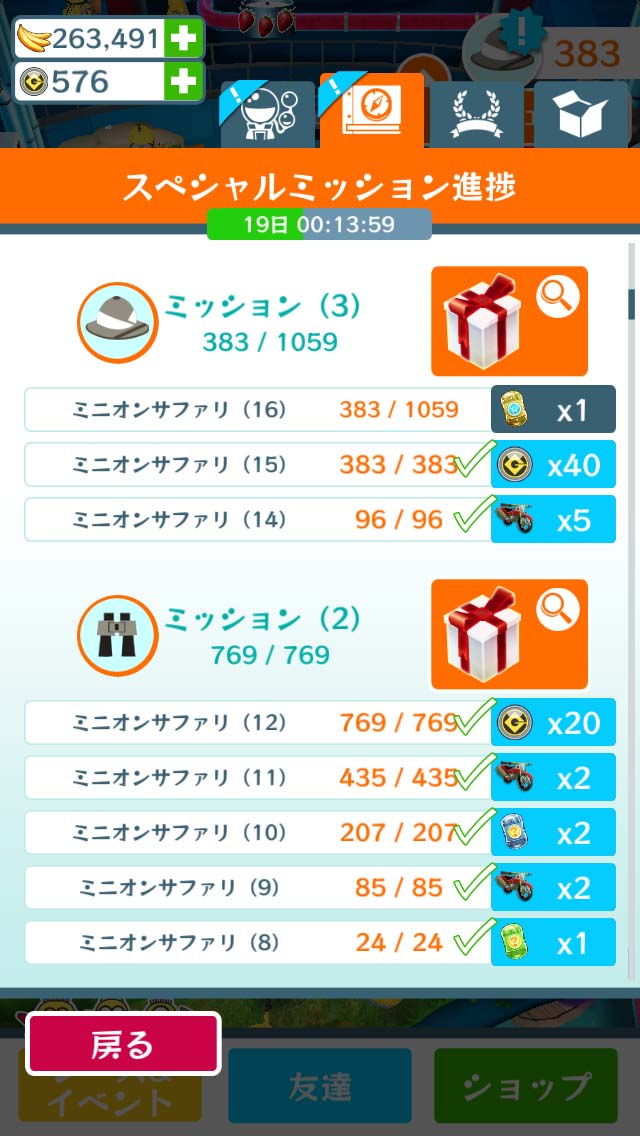Inspect the gift box reward for ミッション(3)
Viewport: 640px width, 1136px height.
(509, 321)
